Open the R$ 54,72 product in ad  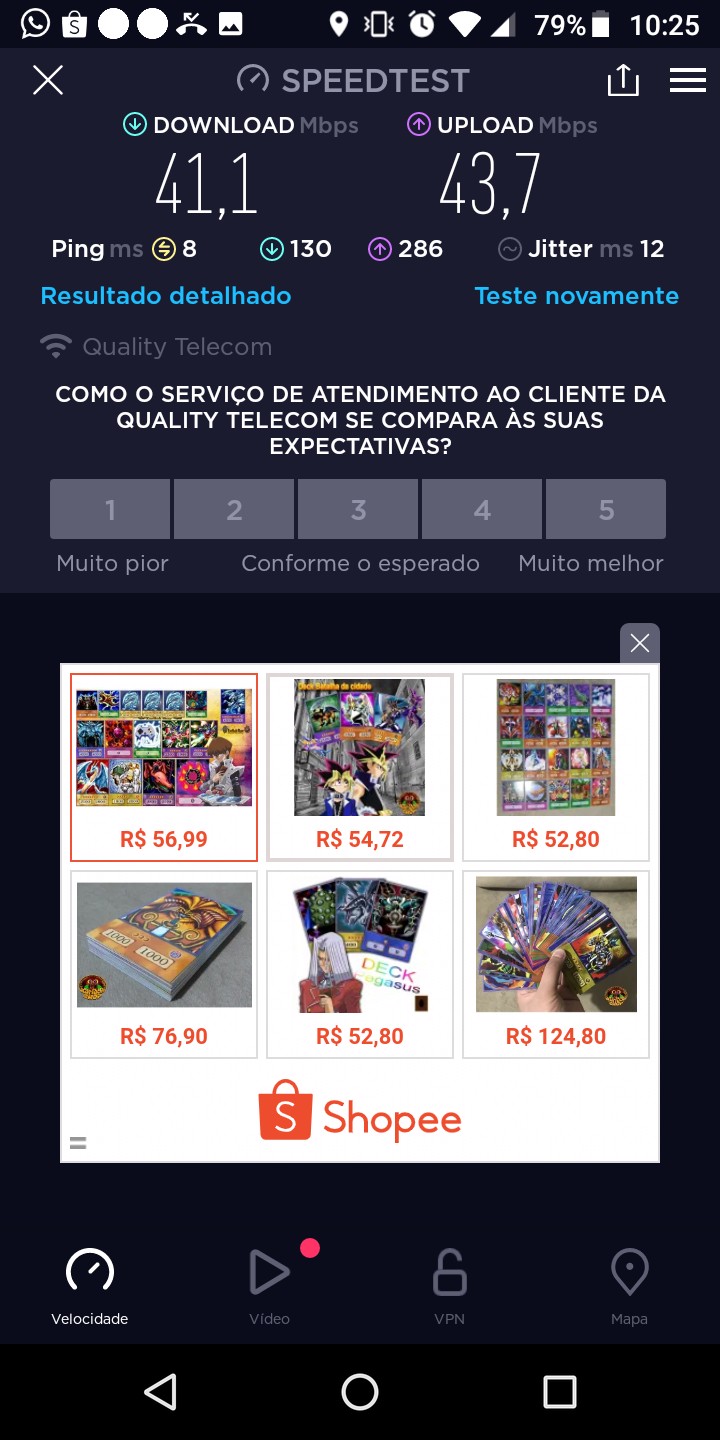click(360, 767)
